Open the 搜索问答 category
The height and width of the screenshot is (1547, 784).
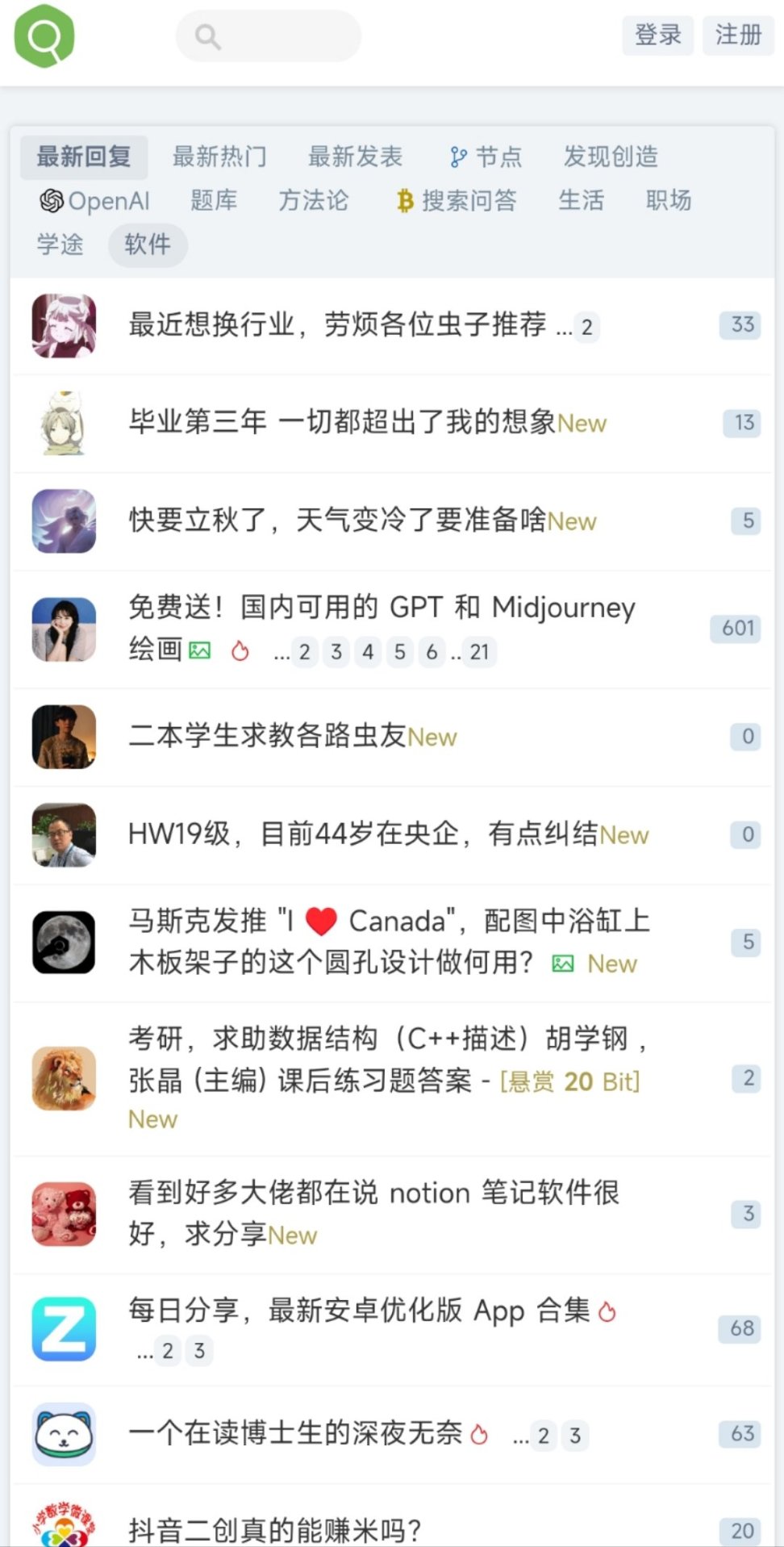pyautogui.click(x=457, y=200)
